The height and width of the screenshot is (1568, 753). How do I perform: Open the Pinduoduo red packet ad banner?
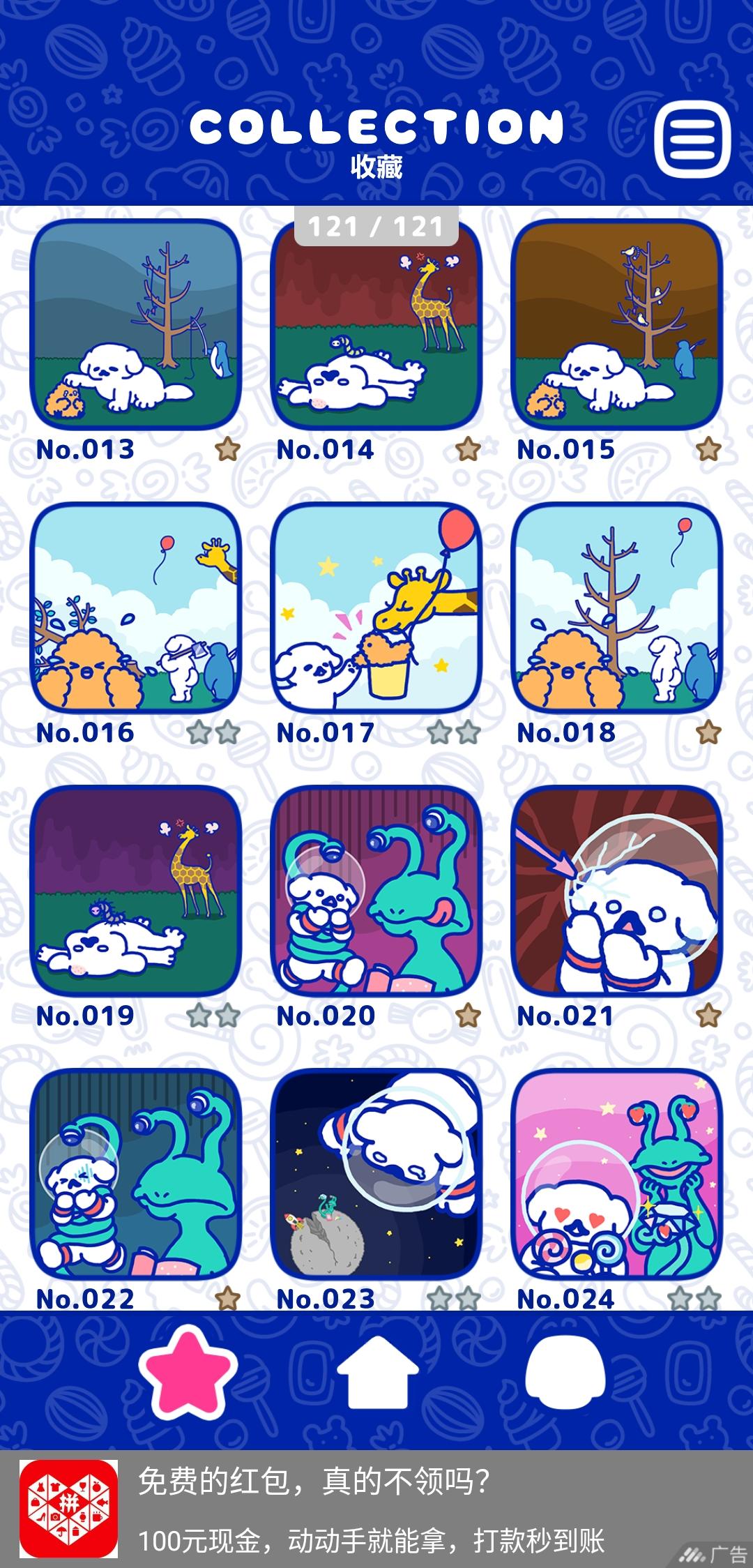(x=376, y=1509)
